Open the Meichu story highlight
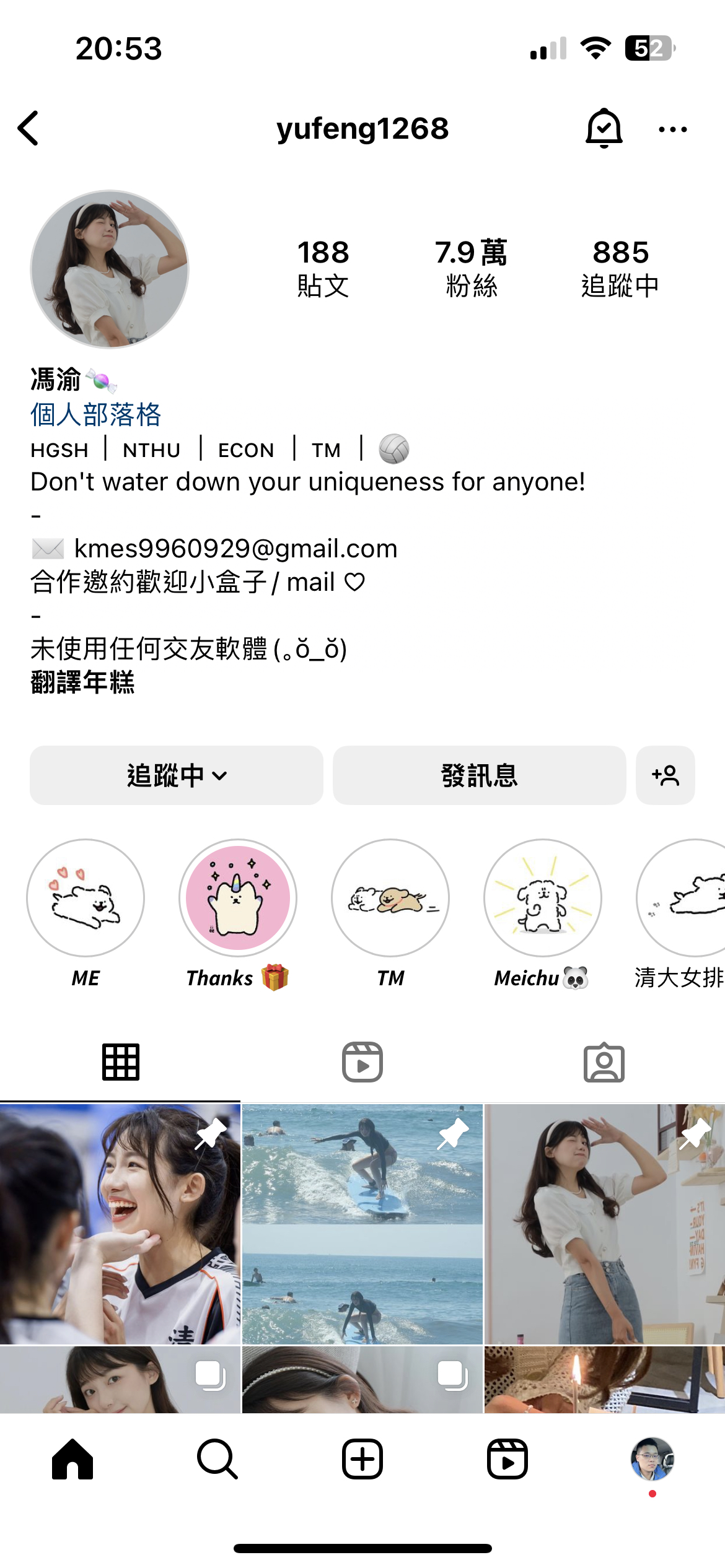 click(x=543, y=898)
